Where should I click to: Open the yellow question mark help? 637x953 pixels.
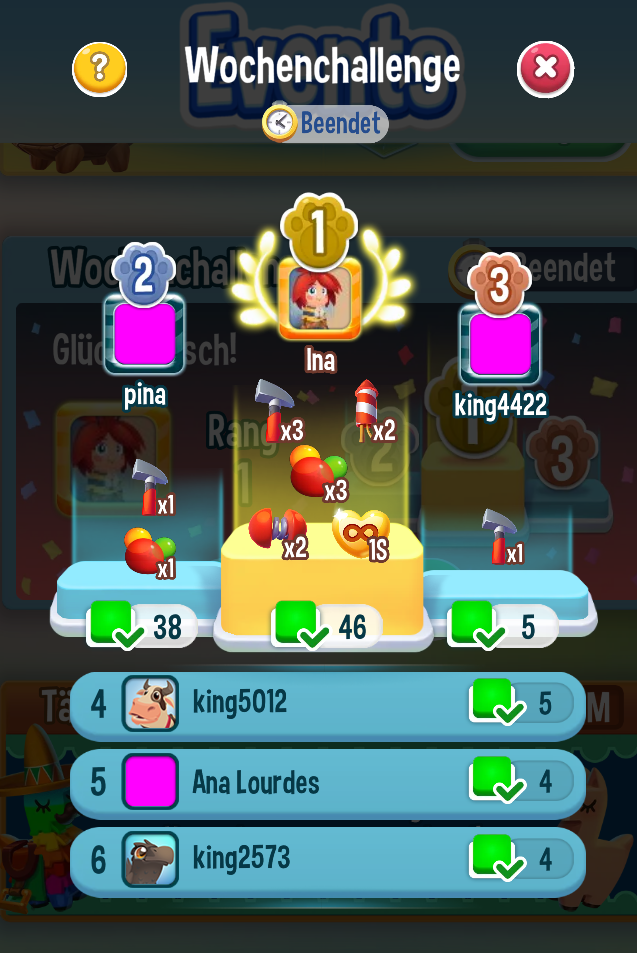click(99, 69)
